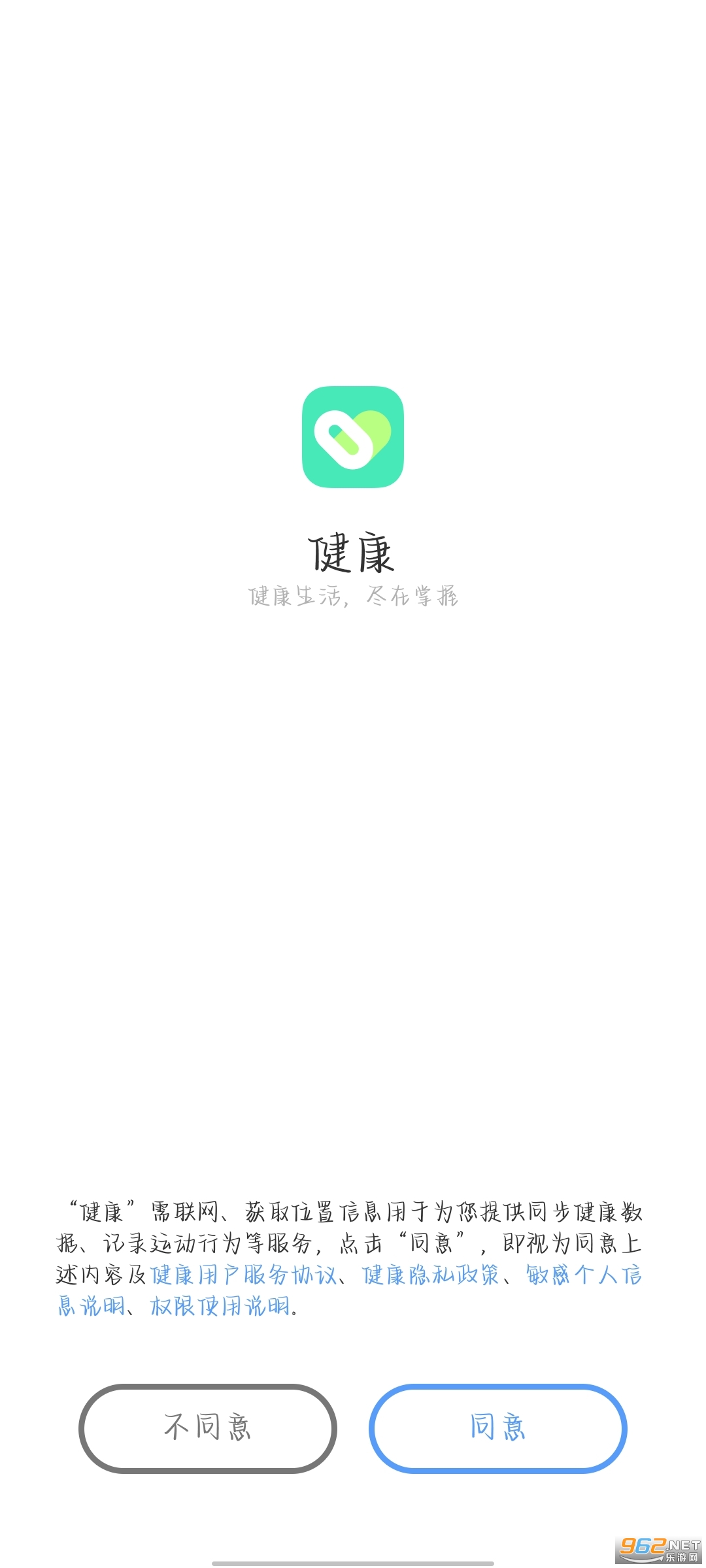Viewport: 706px width, 1568px height.
Task: Open the 敏感个人信息说明 link
Action: point(583,1275)
